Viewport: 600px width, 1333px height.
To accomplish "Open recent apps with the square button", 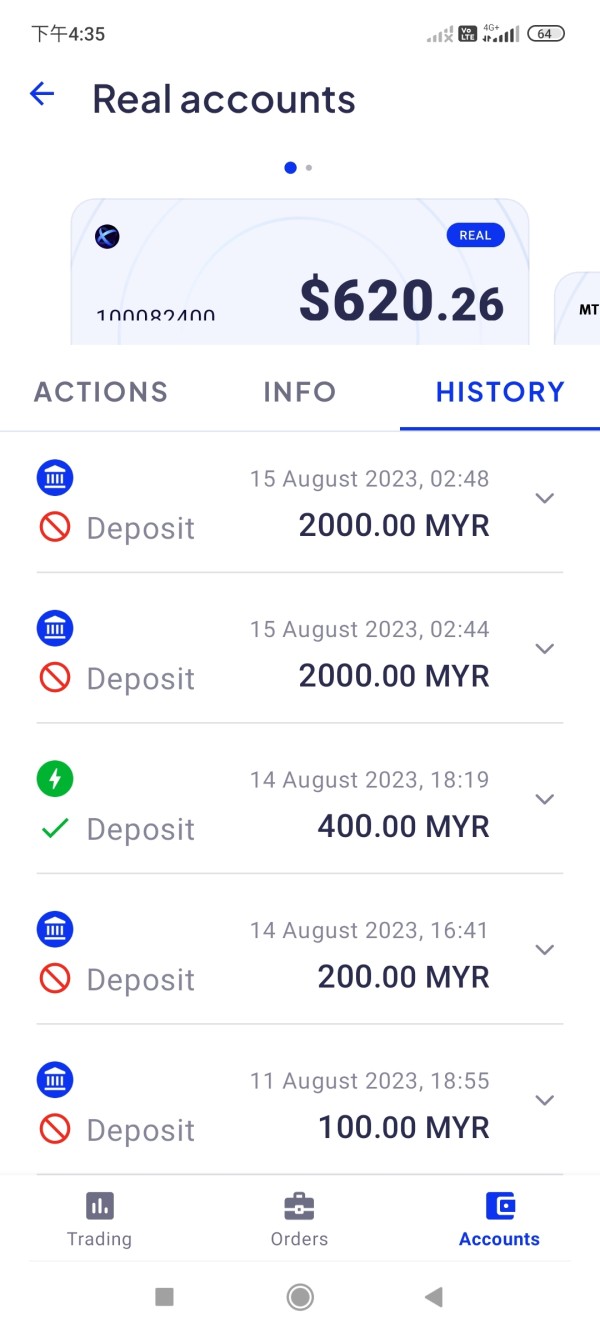I will click(165, 1297).
